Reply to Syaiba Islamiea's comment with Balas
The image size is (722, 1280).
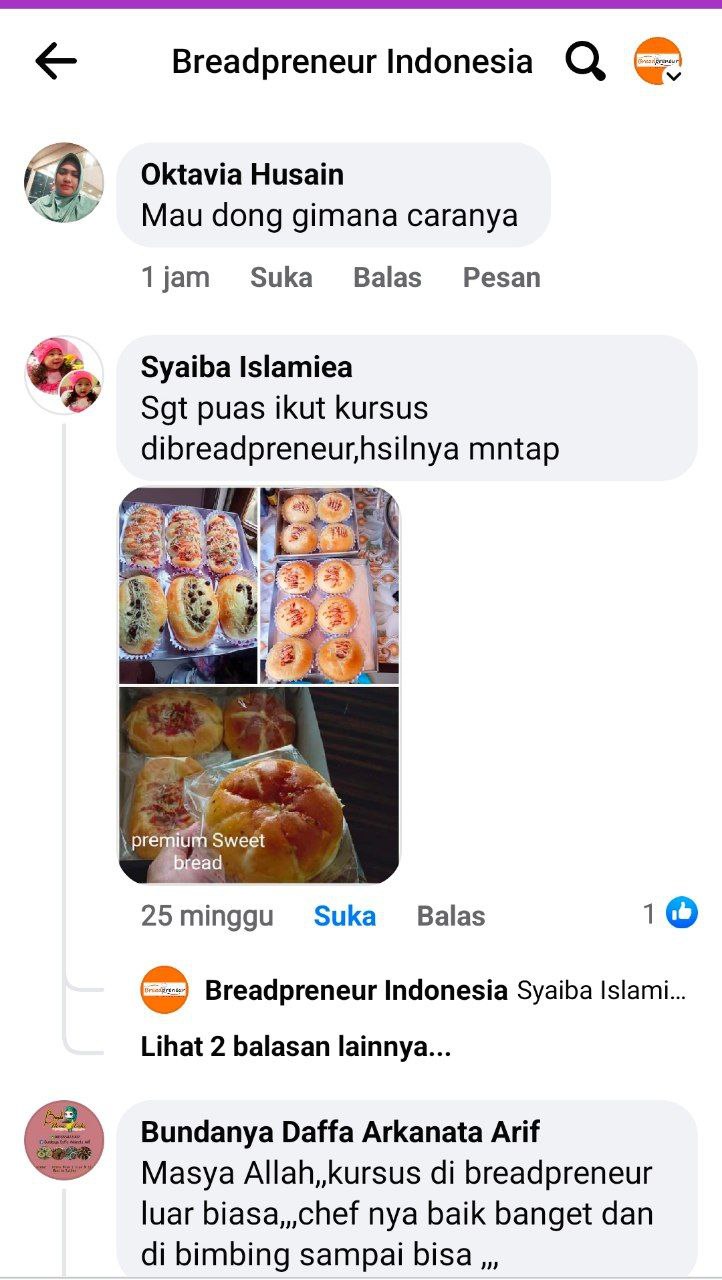[451, 915]
